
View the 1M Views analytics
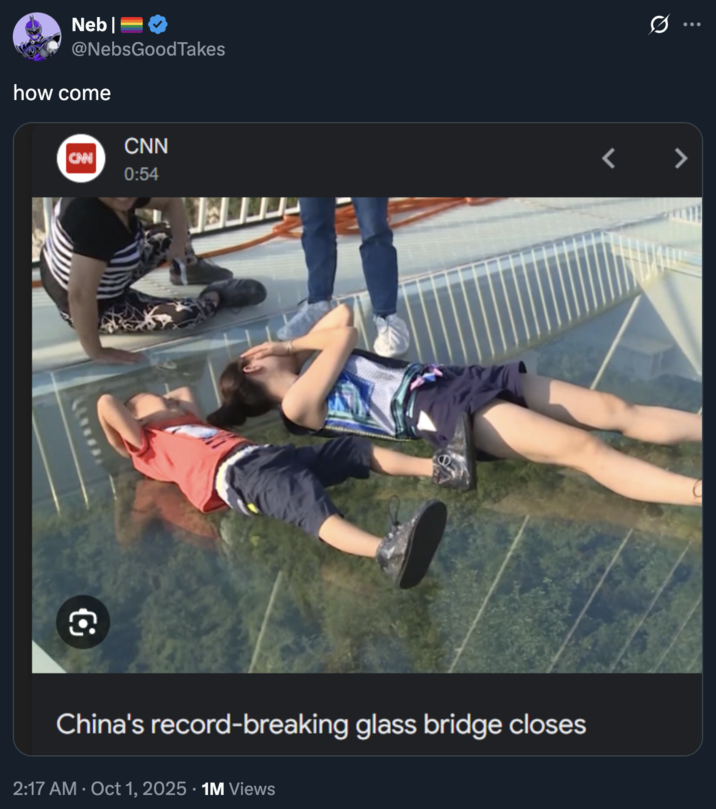(x=238, y=789)
